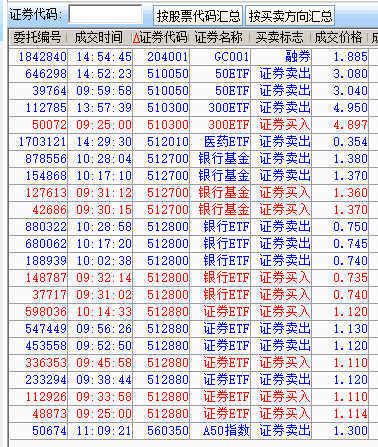Sort by the 成交价格 column header
Image resolution: width=378 pixels, height=447 pixels.
(339, 37)
